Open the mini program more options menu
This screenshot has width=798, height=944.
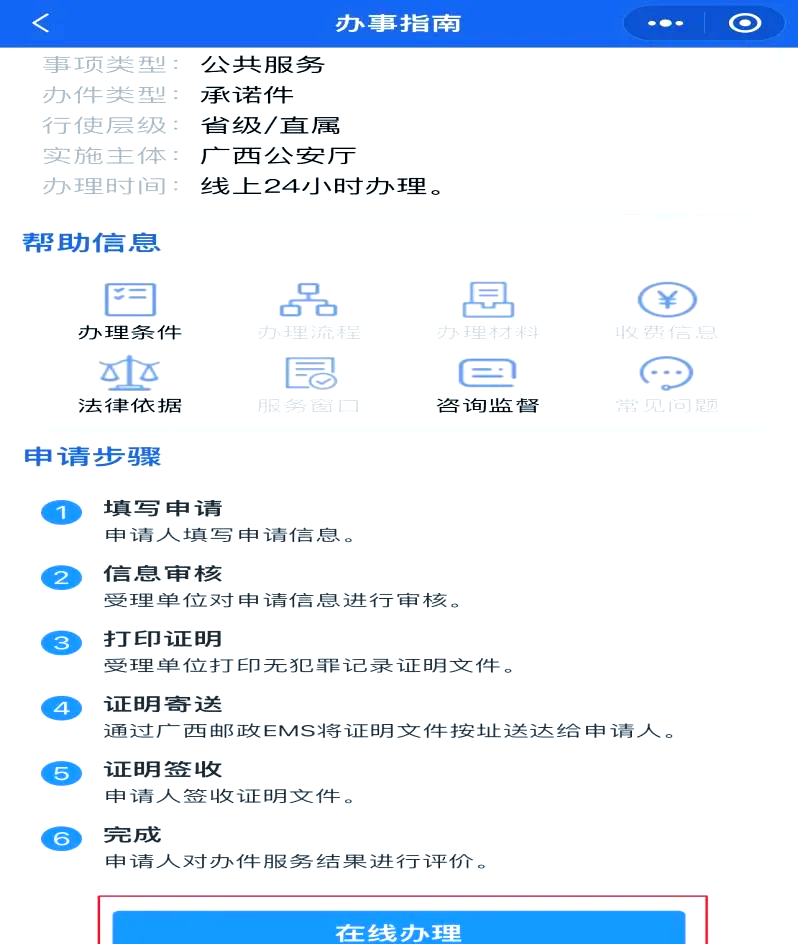[664, 23]
